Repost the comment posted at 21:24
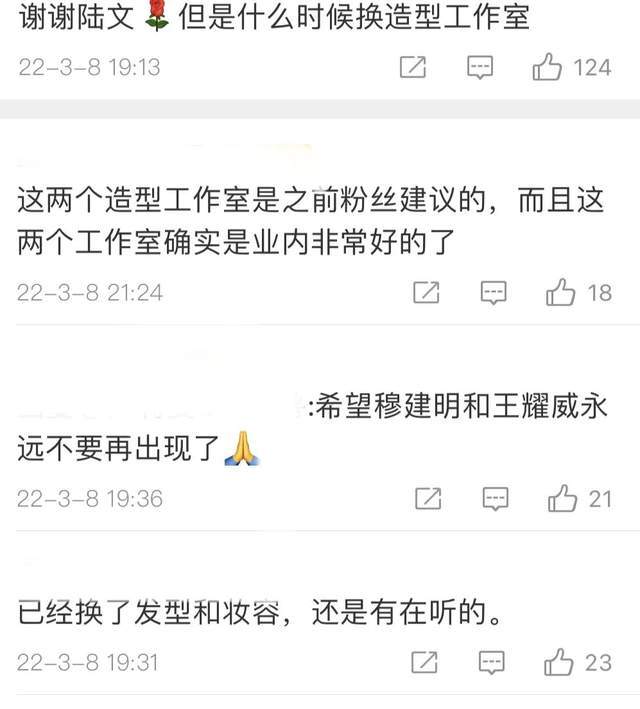Screen dimensions: 640x709 click(x=427, y=293)
